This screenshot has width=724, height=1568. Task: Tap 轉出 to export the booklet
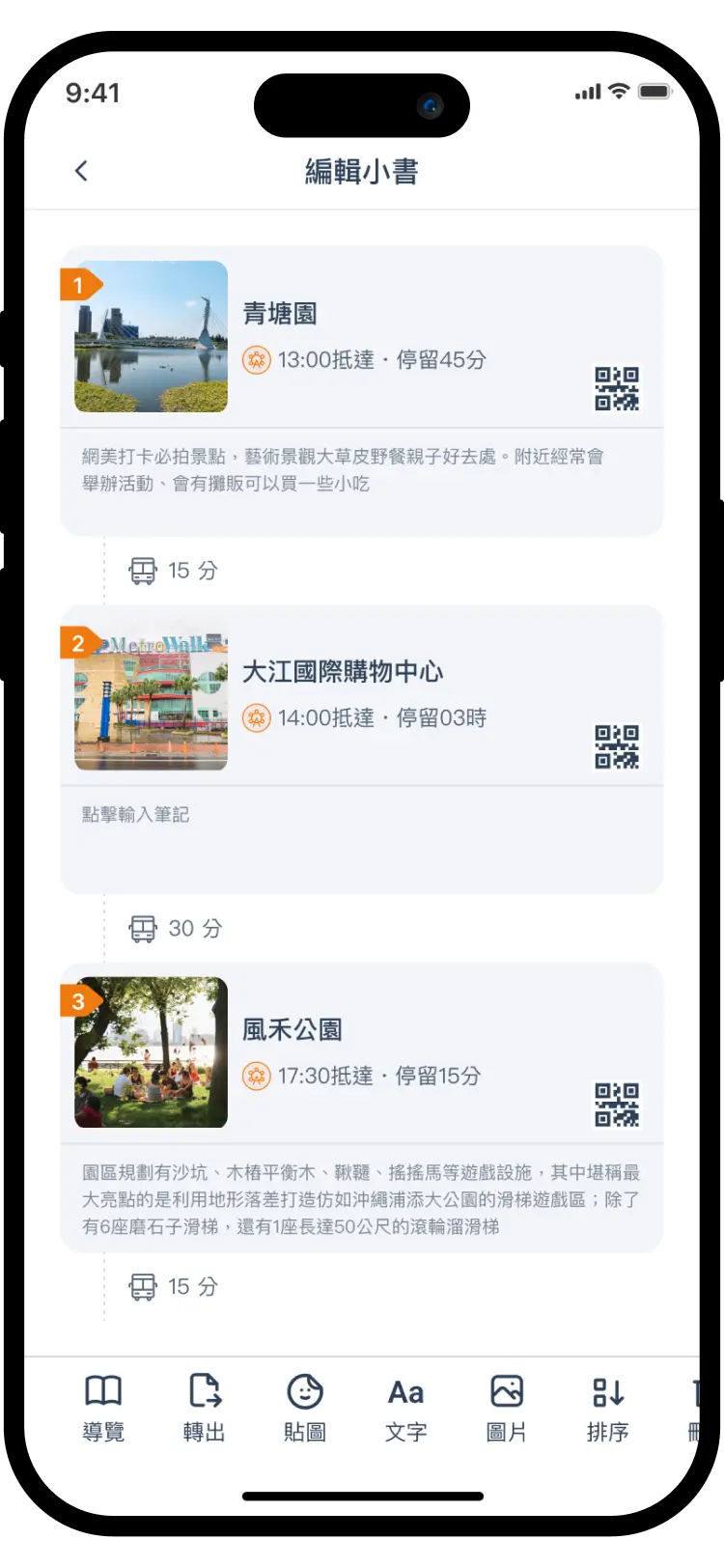tap(204, 1408)
